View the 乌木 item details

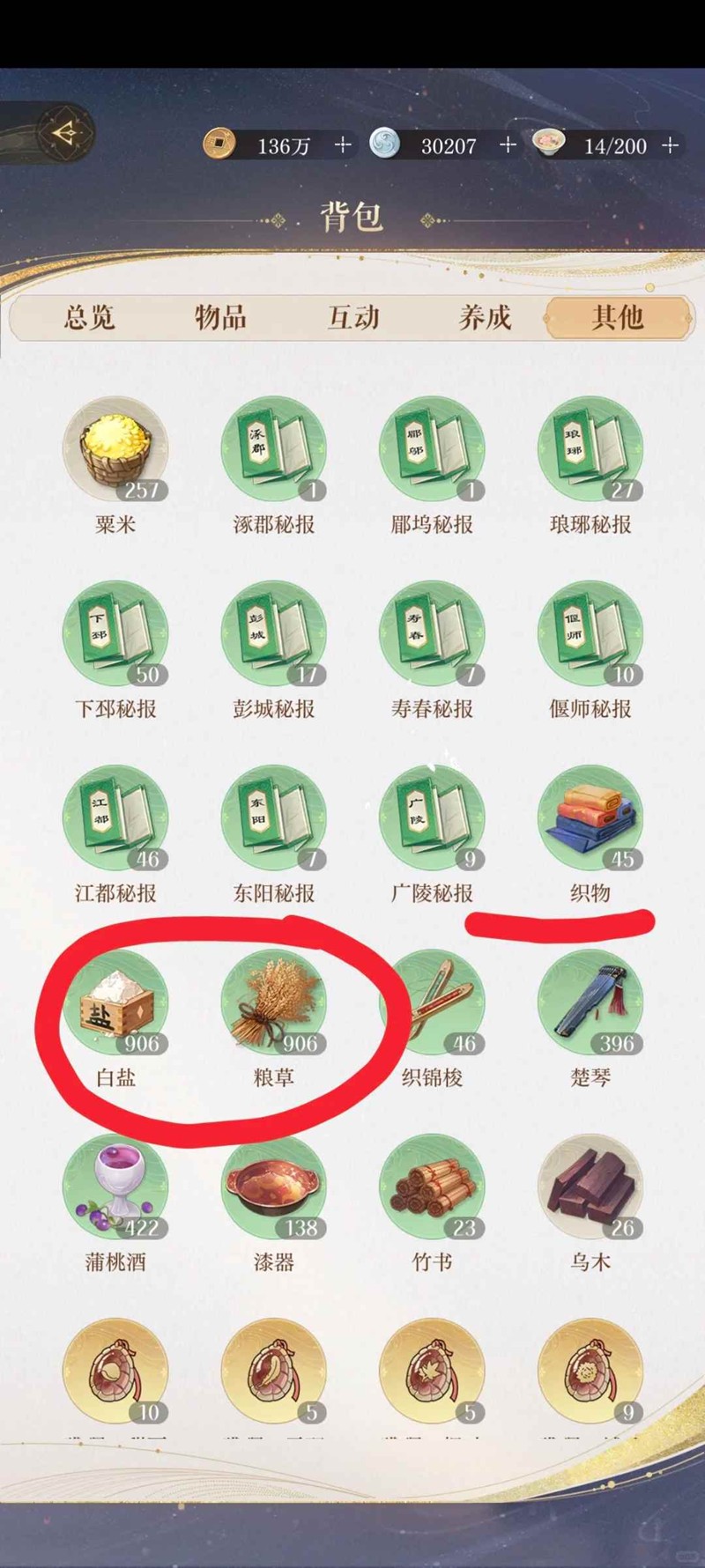pyautogui.click(x=590, y=1188)
